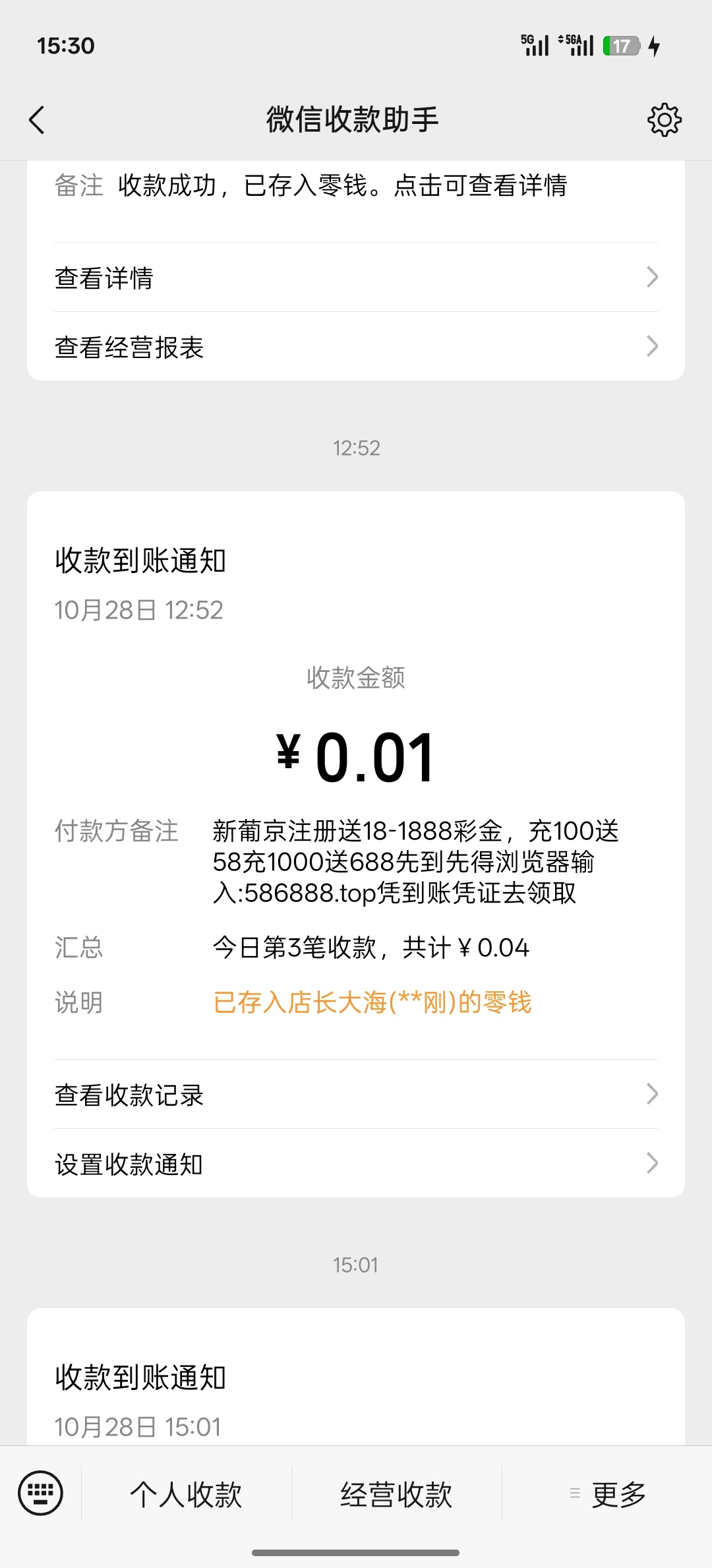Image resolution: width=712 pixels, height=1568 pixels.
Task: Go back from 微信收款助手
Action: click(x=37, y=120)
